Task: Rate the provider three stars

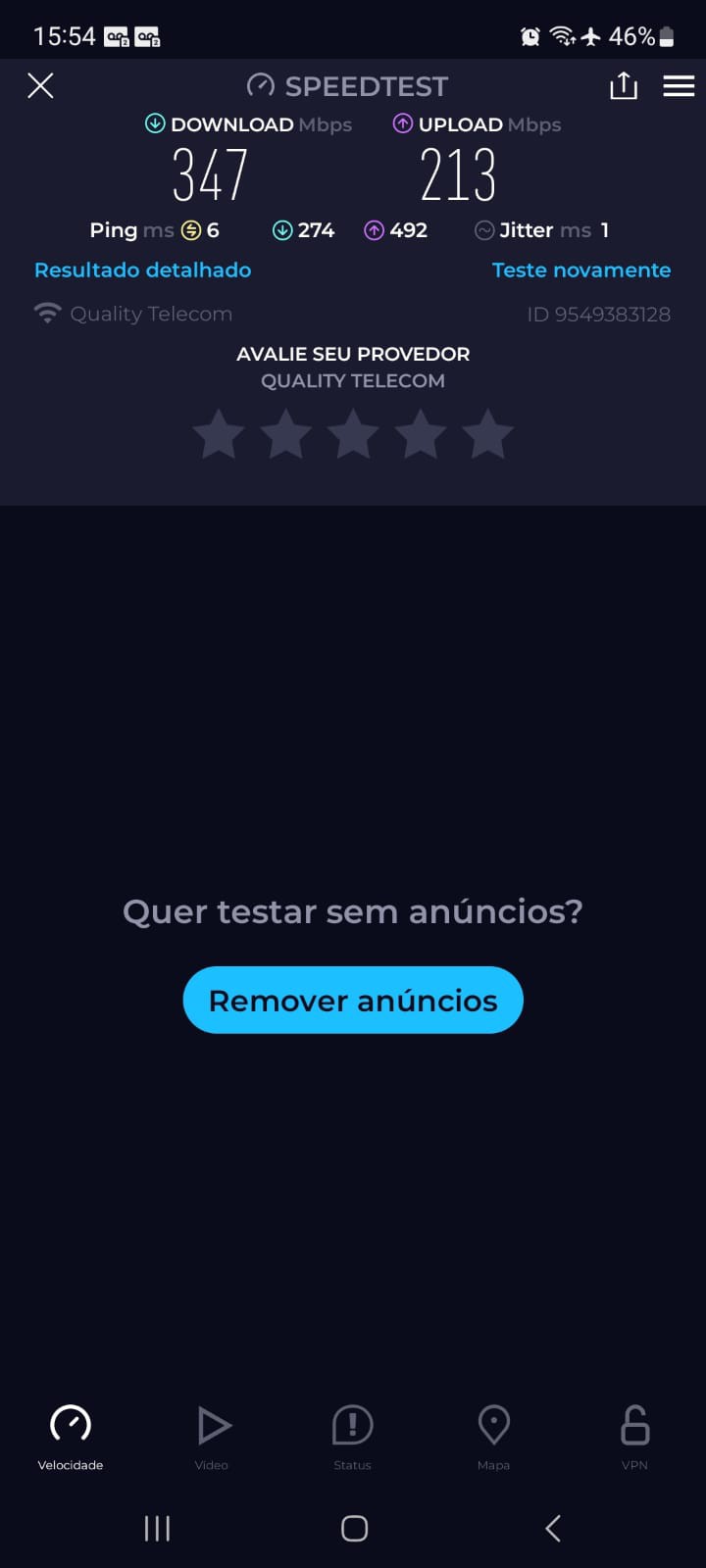Action: coord(353,434)
